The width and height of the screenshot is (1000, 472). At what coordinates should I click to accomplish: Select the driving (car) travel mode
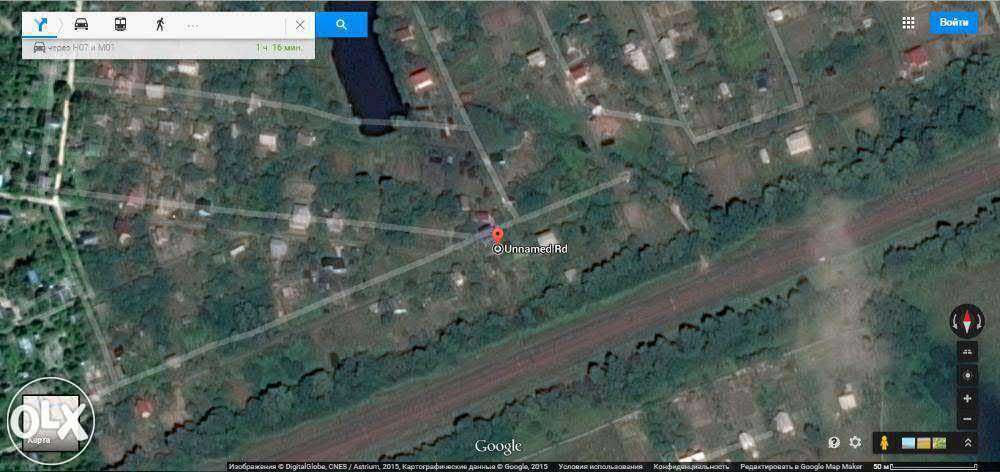point(81,25)
